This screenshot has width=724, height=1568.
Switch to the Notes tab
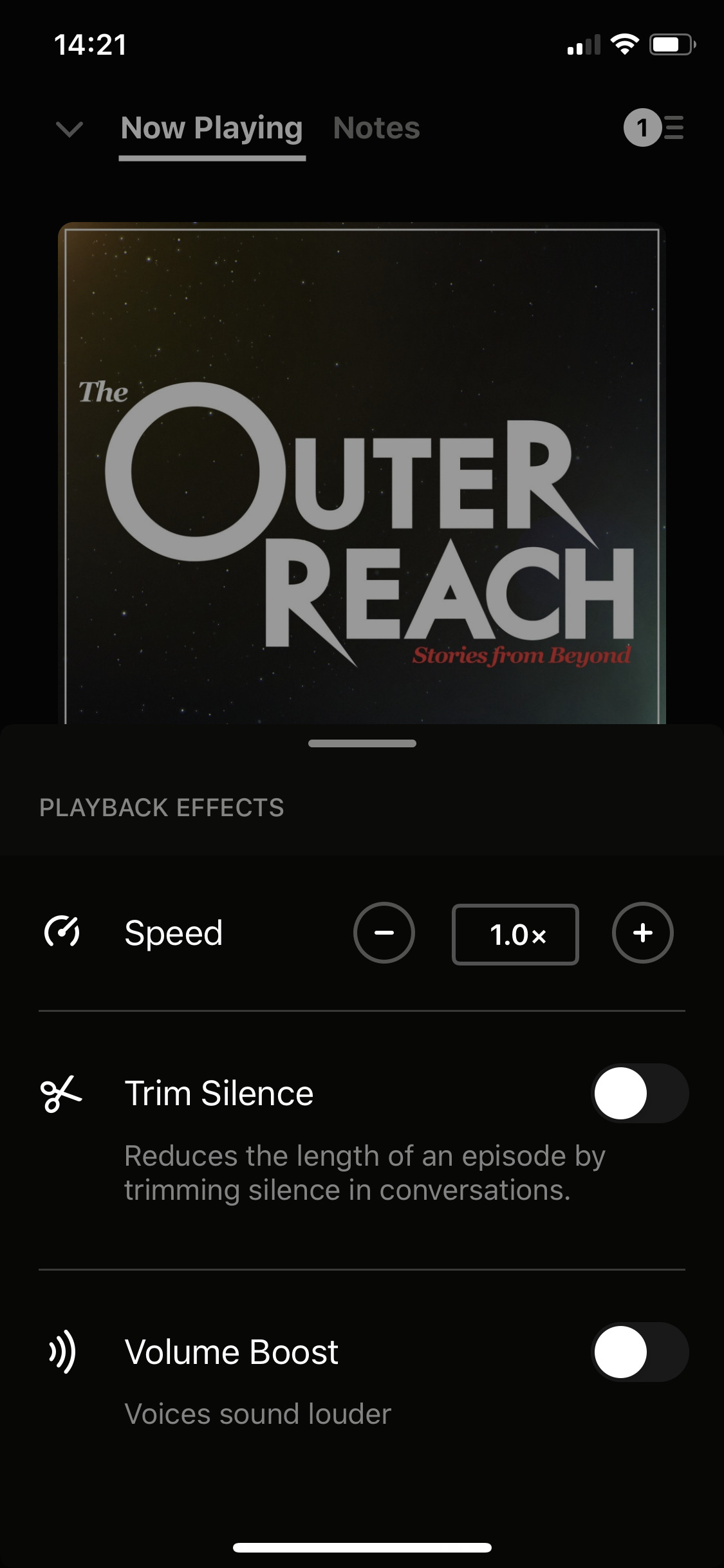pyautogui.click(x=376, y=129)
